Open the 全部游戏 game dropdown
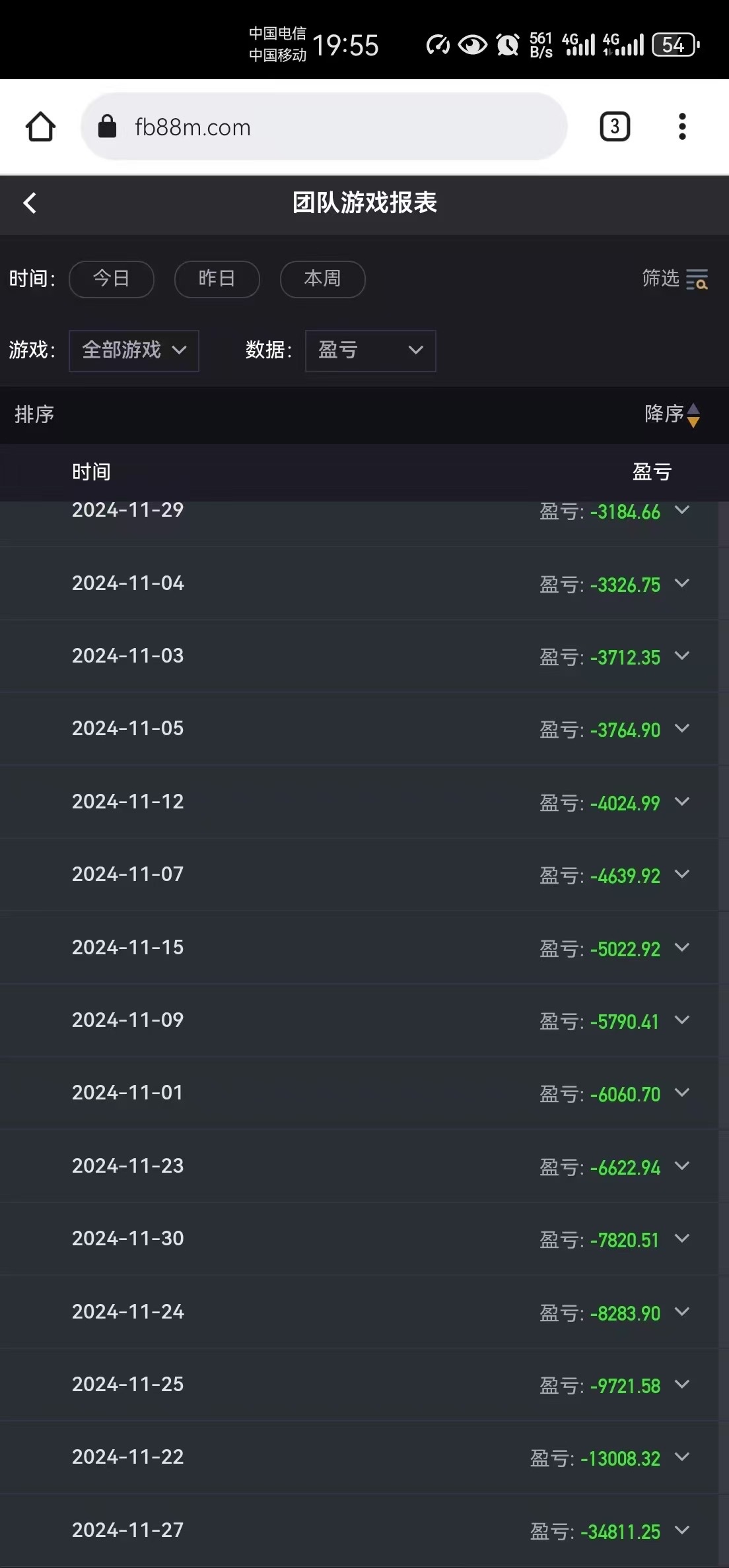The height and width of the screenshot is (1568, 729). coord(134,350)
